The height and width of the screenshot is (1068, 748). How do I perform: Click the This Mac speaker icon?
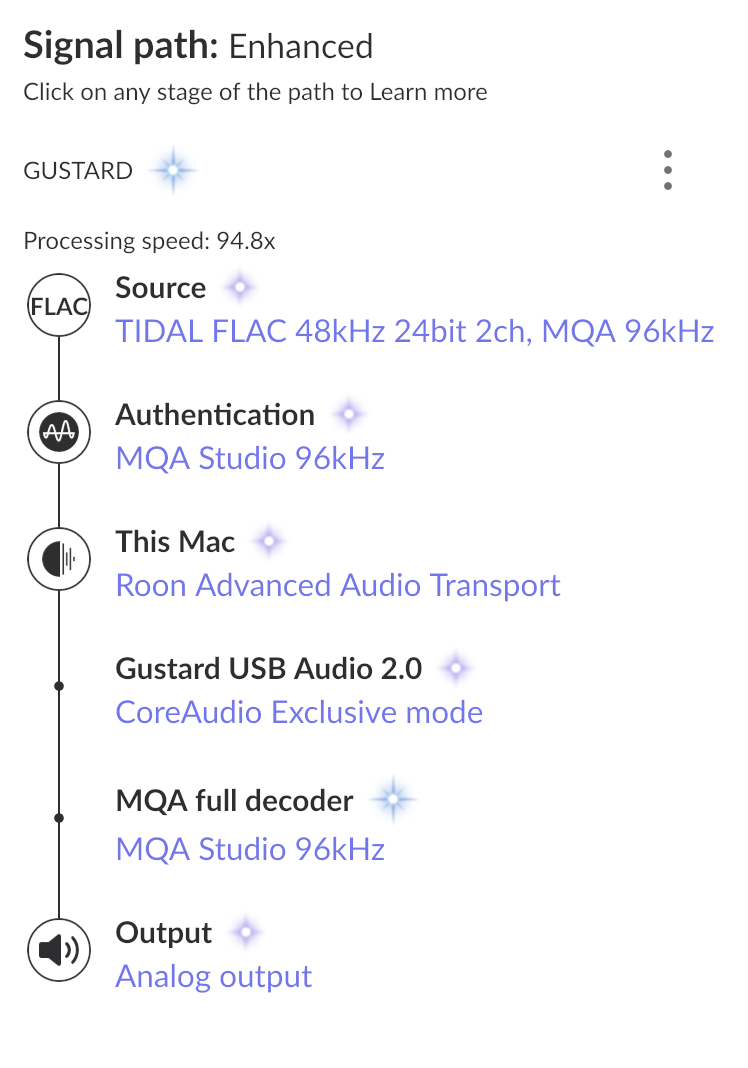[58, 559]
